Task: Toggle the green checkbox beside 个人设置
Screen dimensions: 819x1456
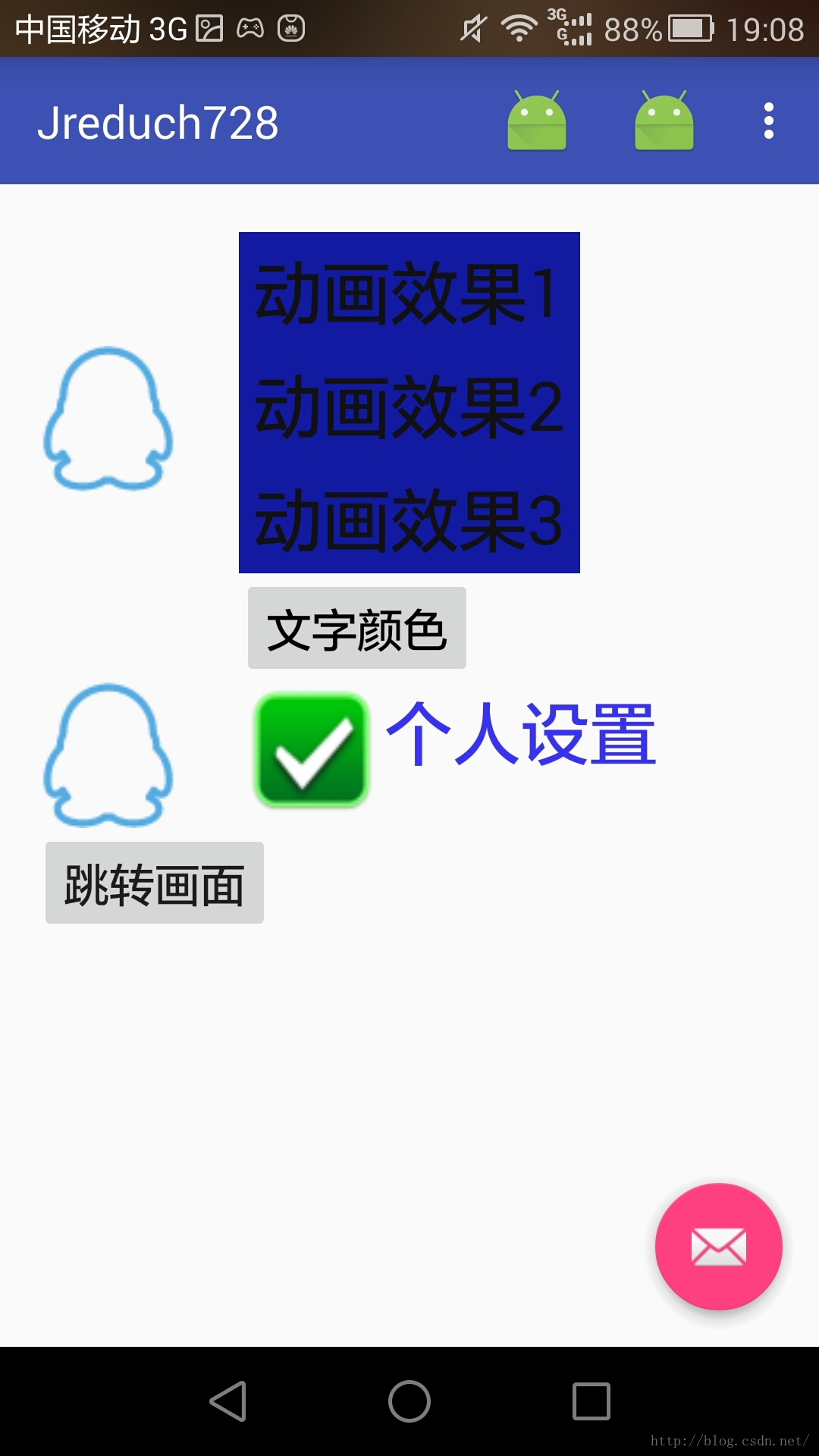Action: [312, 751]
